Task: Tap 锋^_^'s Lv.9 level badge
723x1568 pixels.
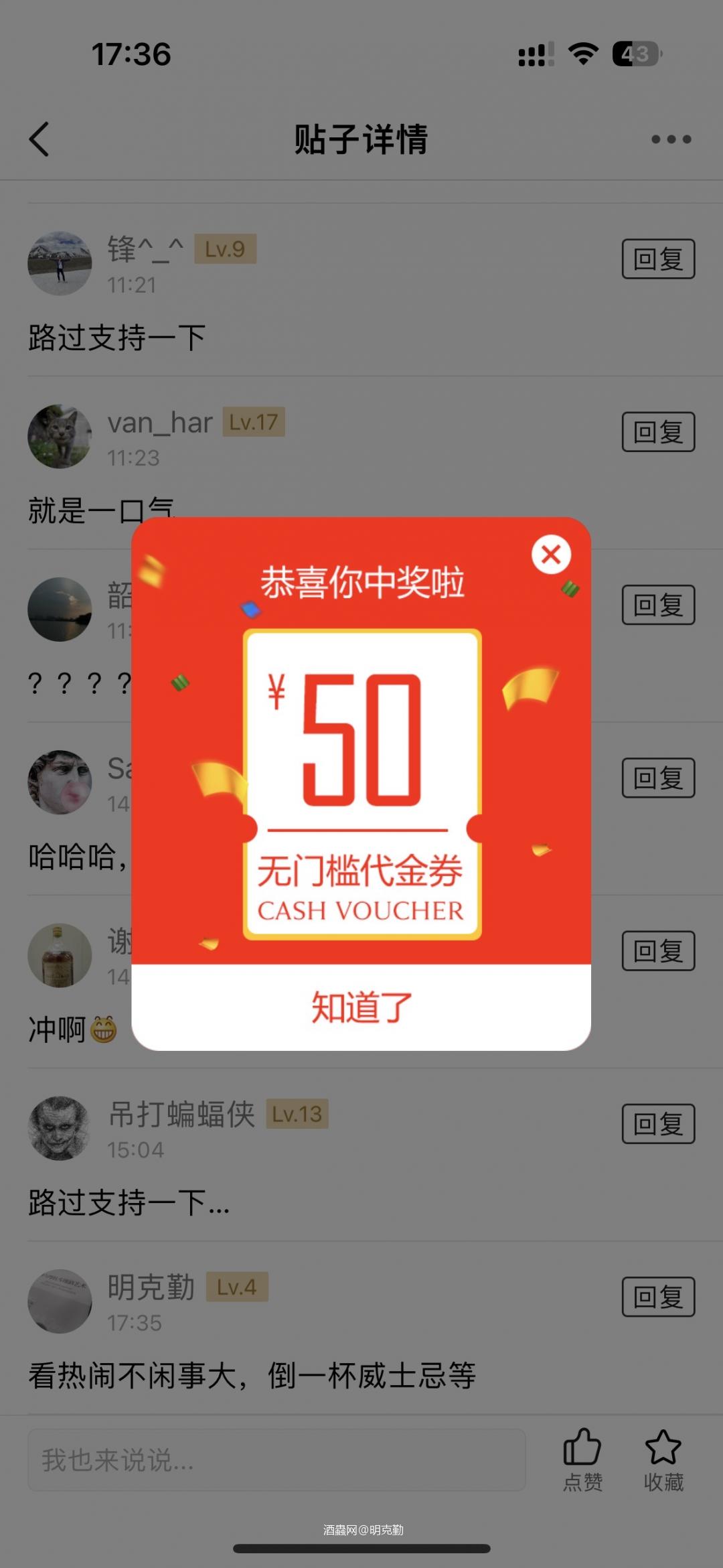Action: coord(226,247)
